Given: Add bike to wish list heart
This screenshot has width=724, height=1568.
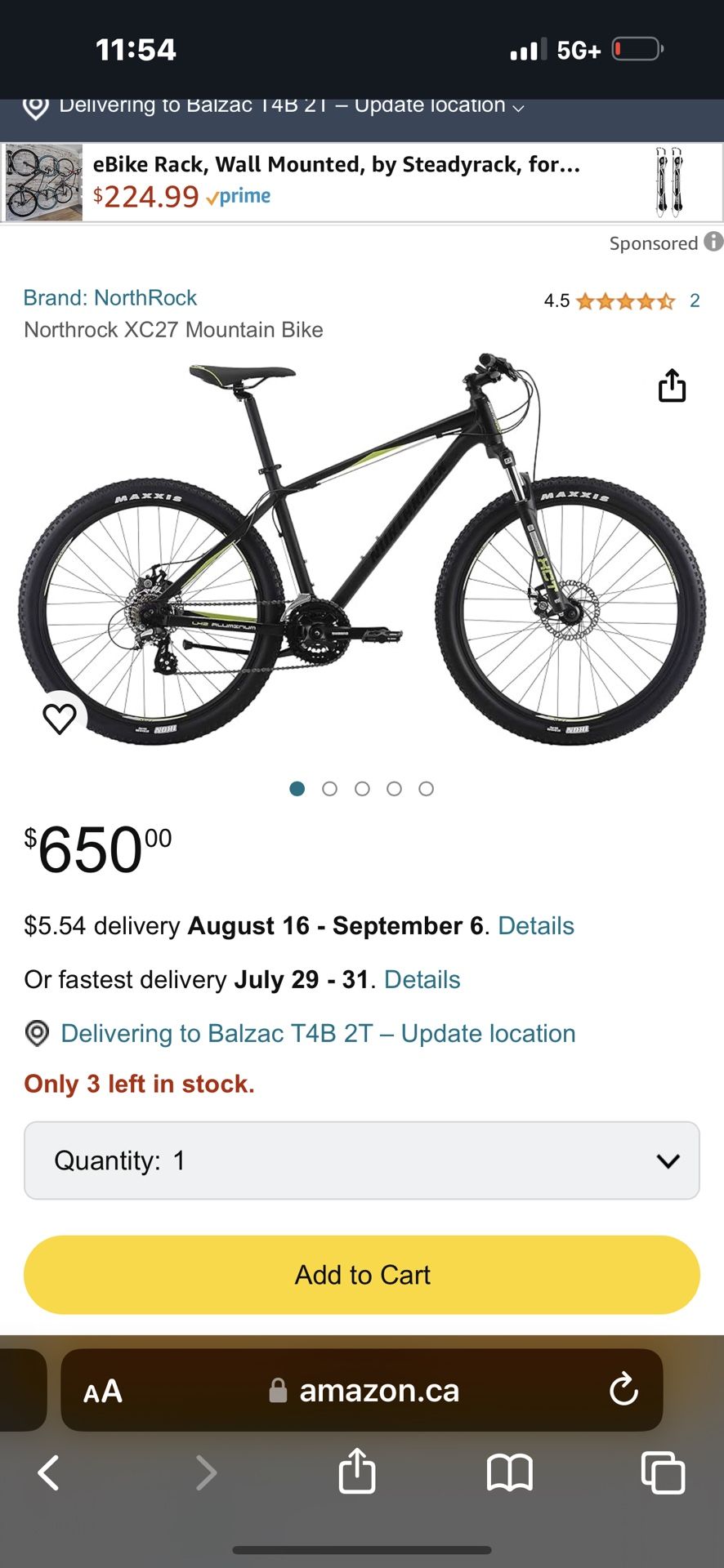Looking at the screenshot, I should [60, 719].
